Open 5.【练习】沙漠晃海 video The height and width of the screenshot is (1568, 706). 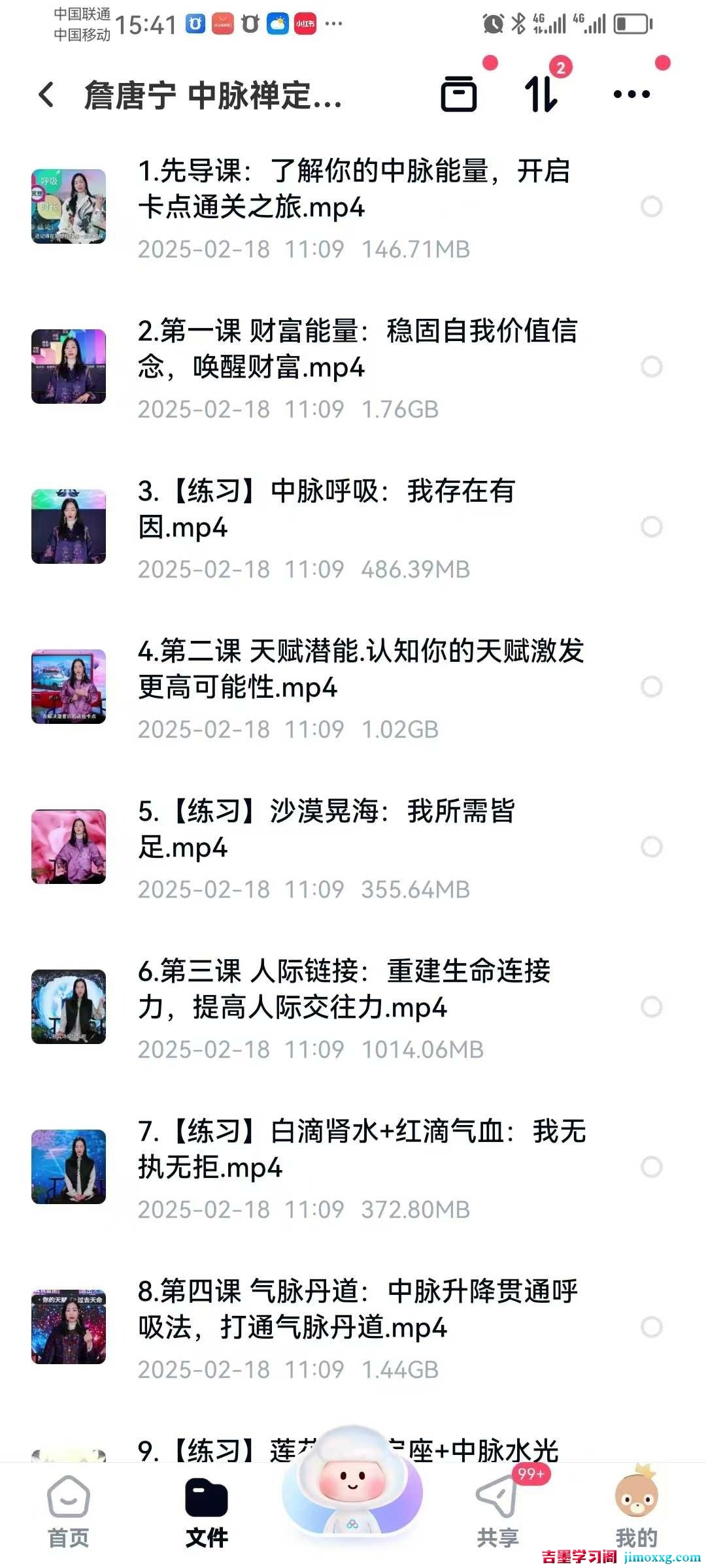click(327, 830)
